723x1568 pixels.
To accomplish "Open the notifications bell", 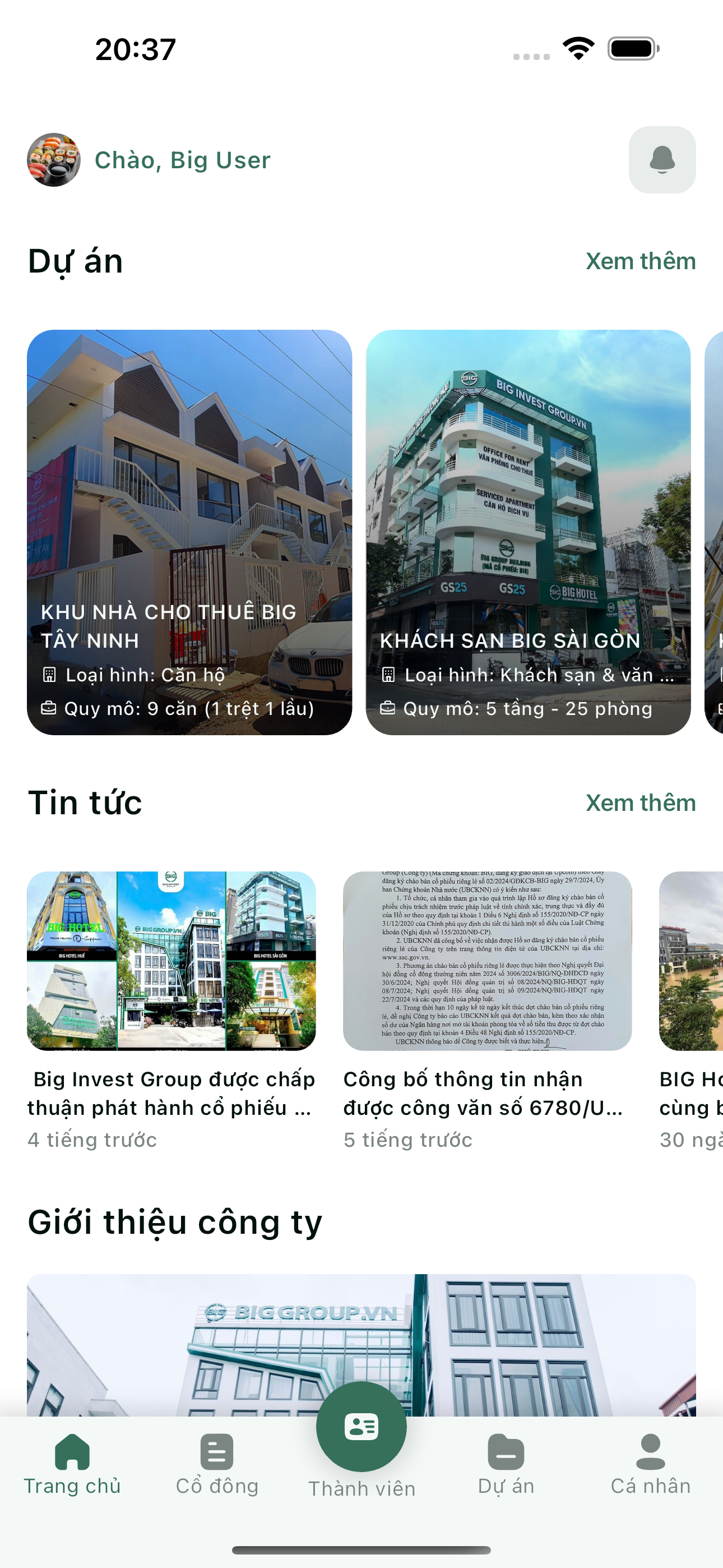I will (x=662, y=160).
